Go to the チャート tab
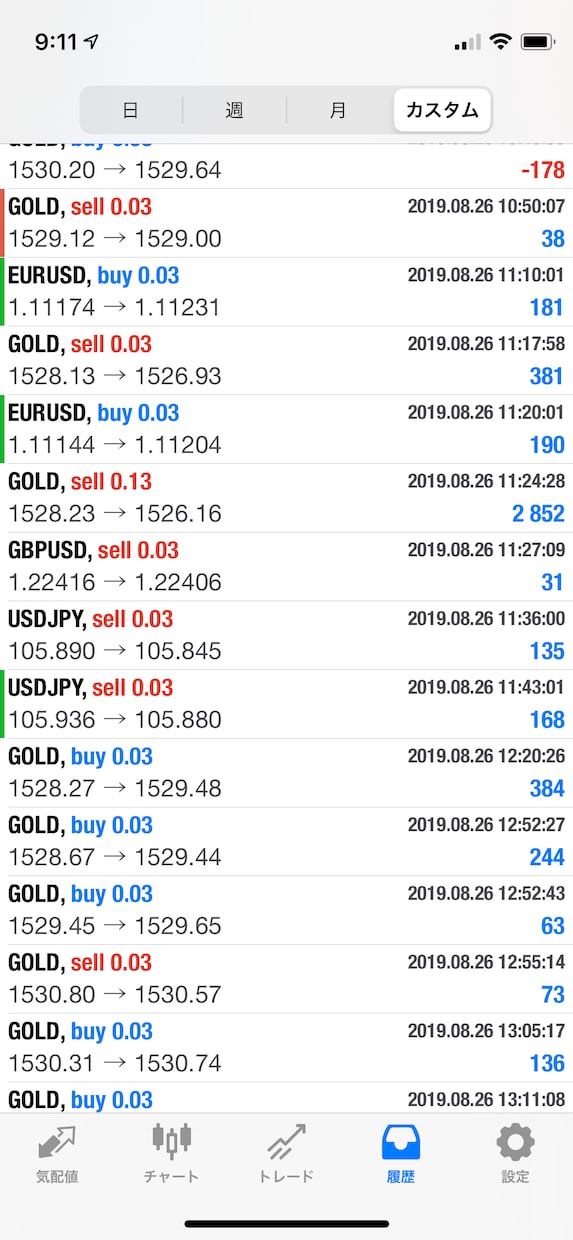Viewport: 573px width, 1240px height. 171,1154
